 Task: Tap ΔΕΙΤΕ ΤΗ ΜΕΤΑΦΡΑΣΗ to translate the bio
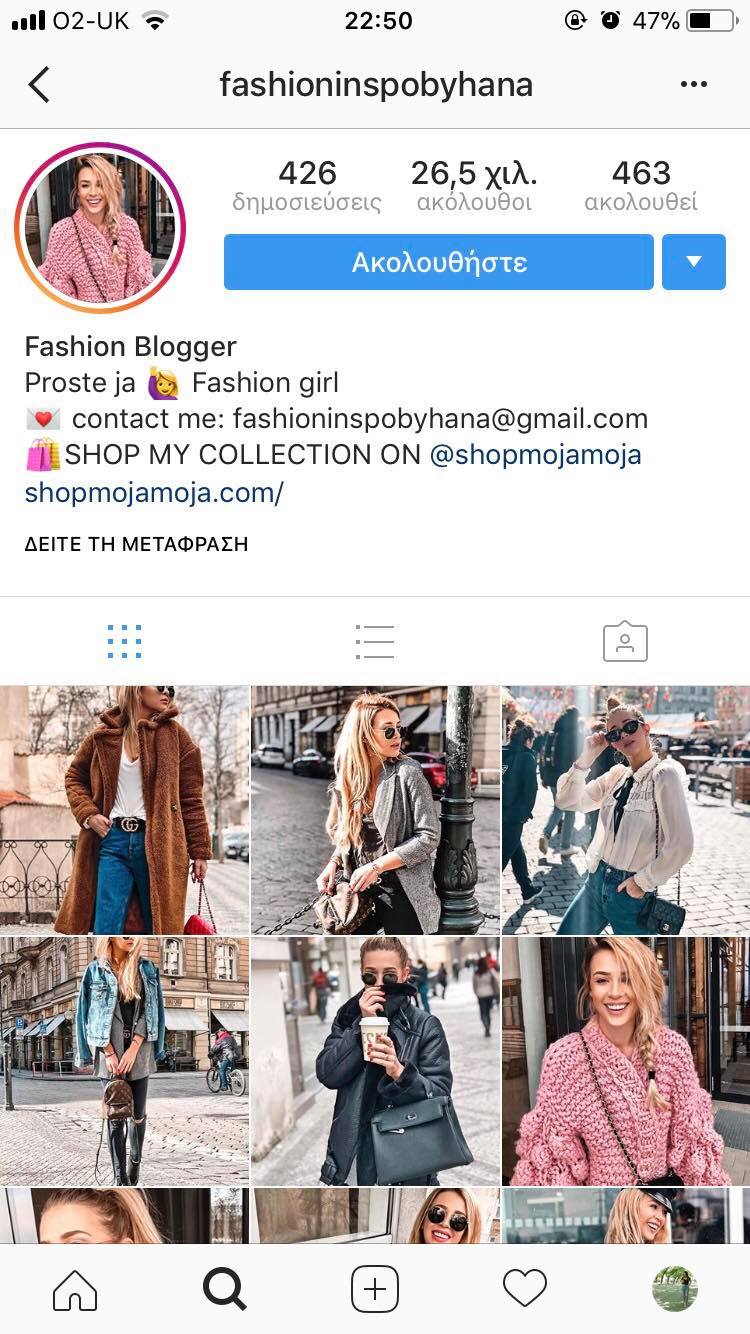(x=136, y=545)
